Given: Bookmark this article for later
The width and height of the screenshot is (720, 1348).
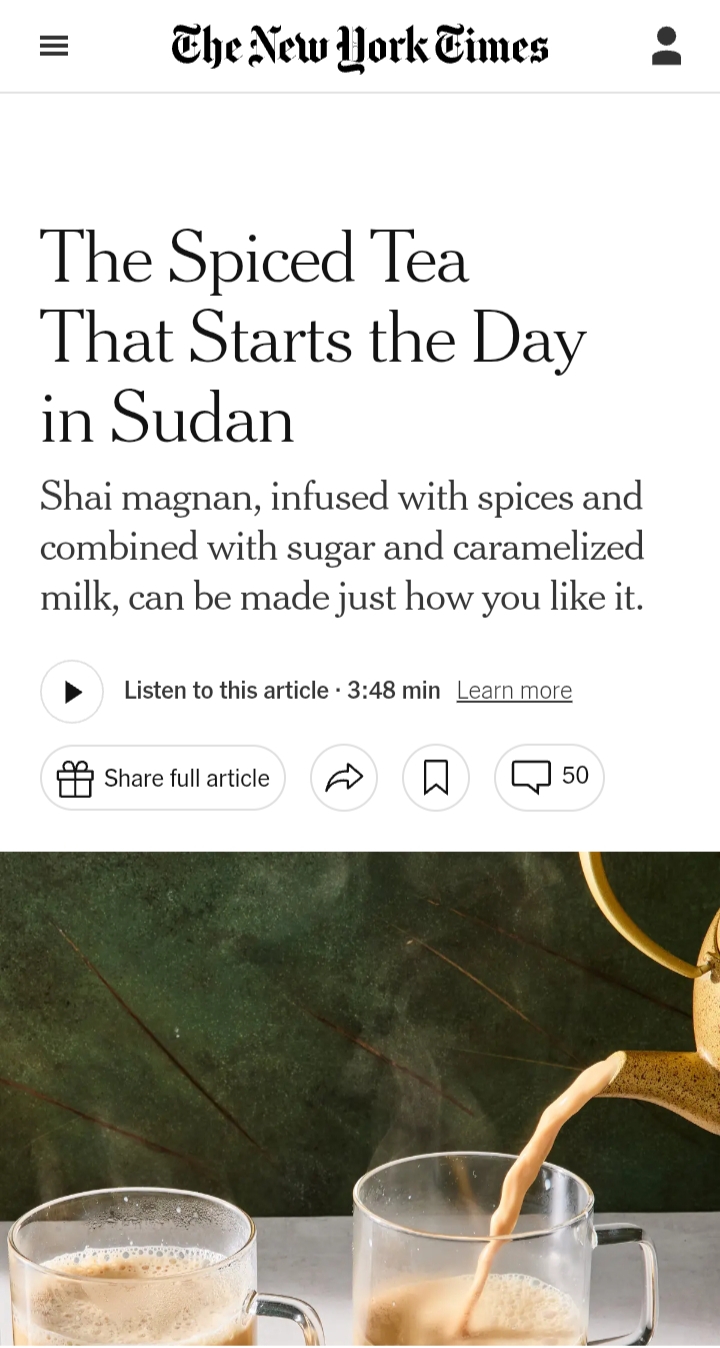Looking at the screenshot, I should pyautogui.click(x=436, y=777).
